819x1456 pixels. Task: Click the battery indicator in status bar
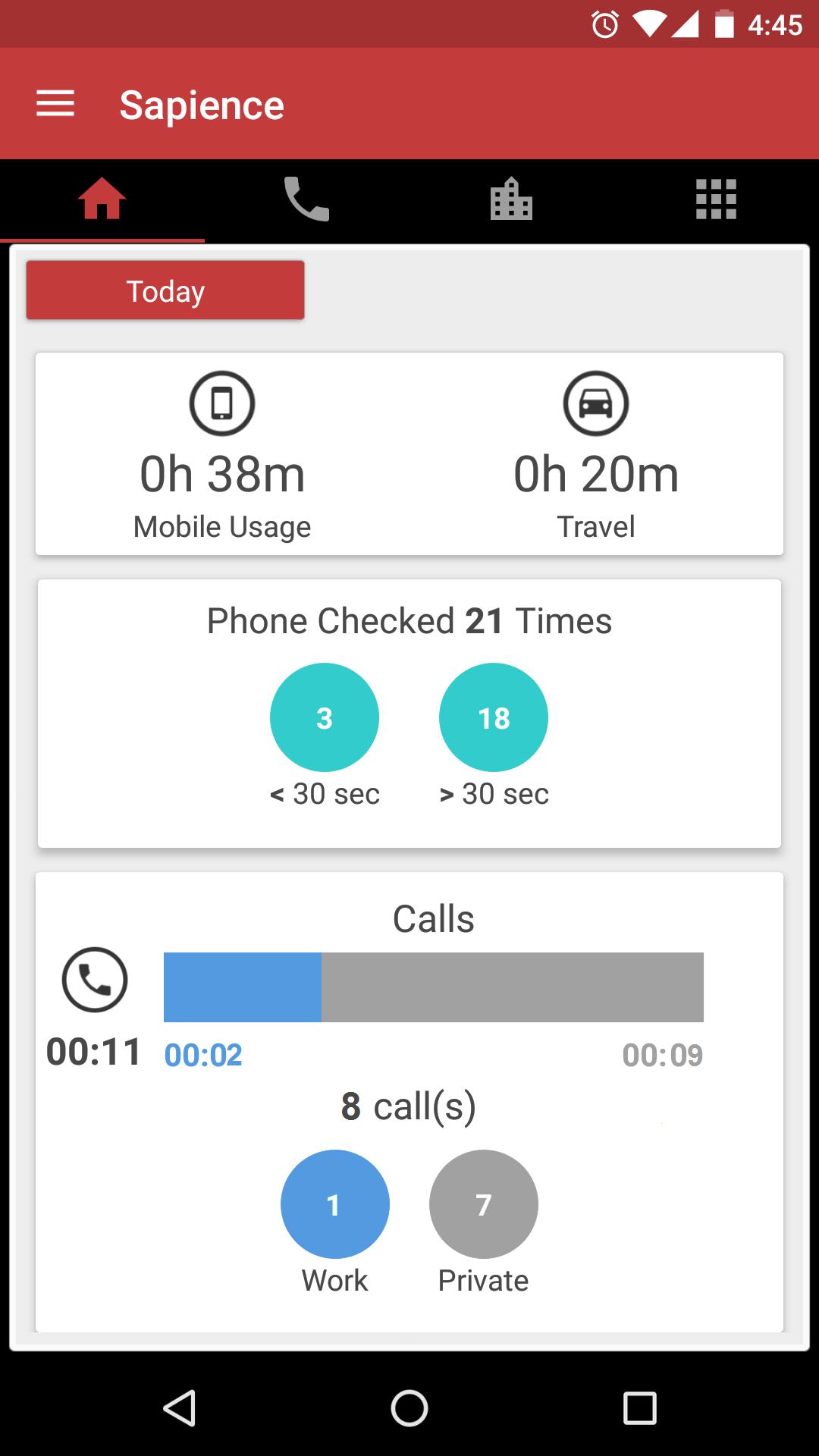click(726, 23)
